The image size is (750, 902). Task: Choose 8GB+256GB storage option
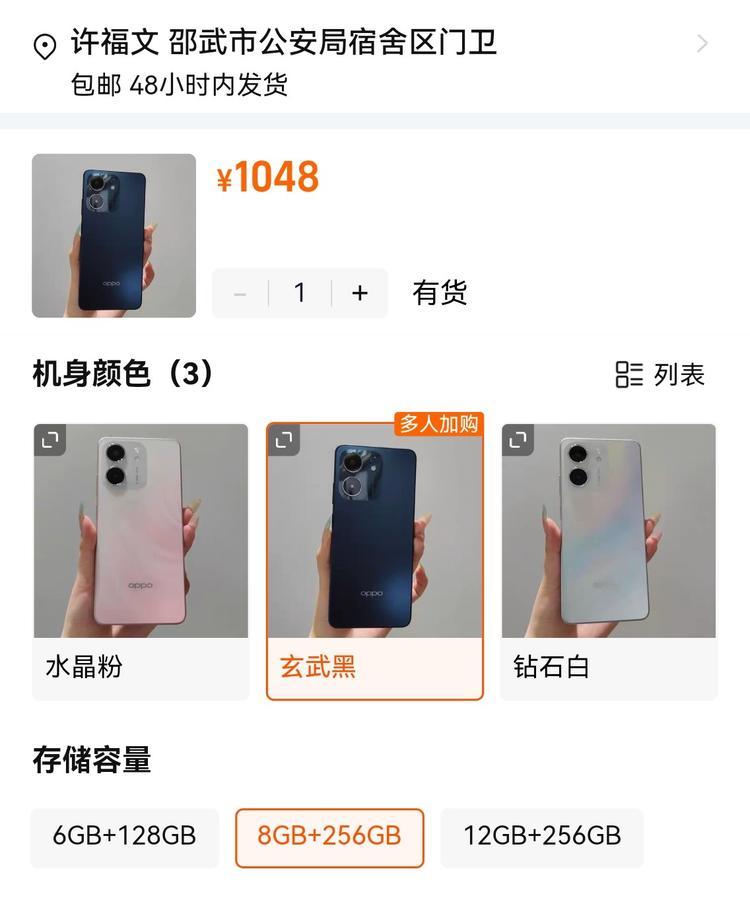point(329,836)
